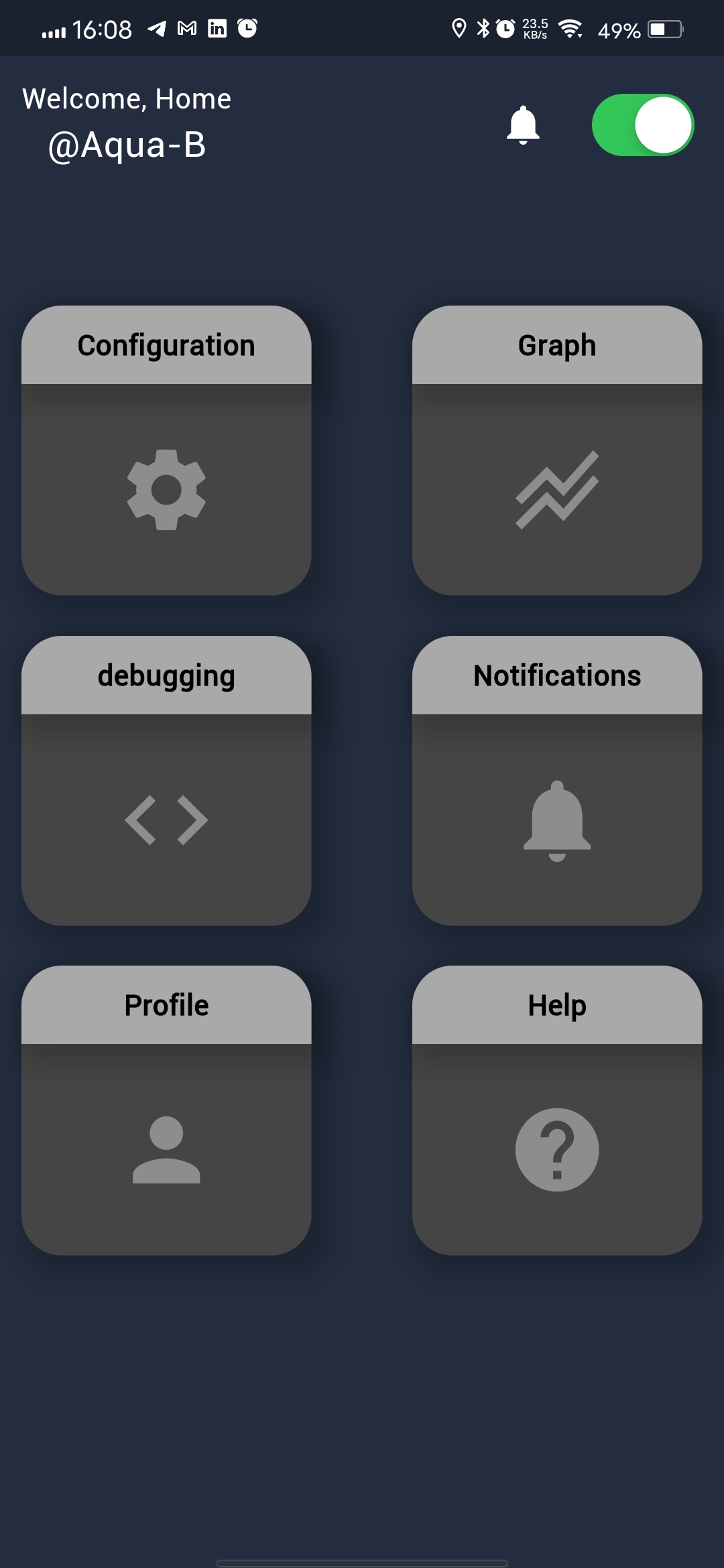724x1568 pixels.
Task: Open the debugging card
Action: click(166, 781)
